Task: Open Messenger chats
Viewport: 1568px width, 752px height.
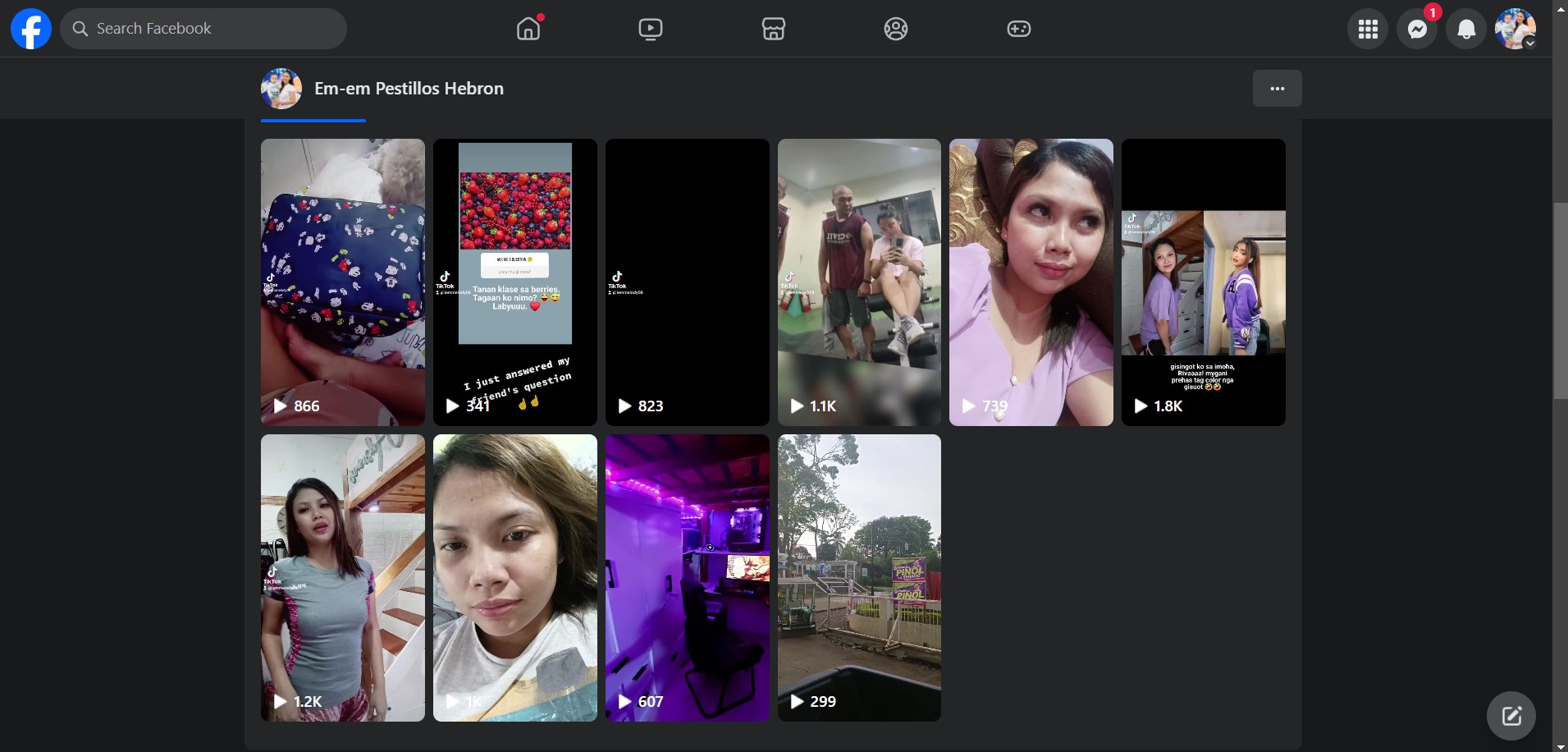Action: pos(1417,30)
